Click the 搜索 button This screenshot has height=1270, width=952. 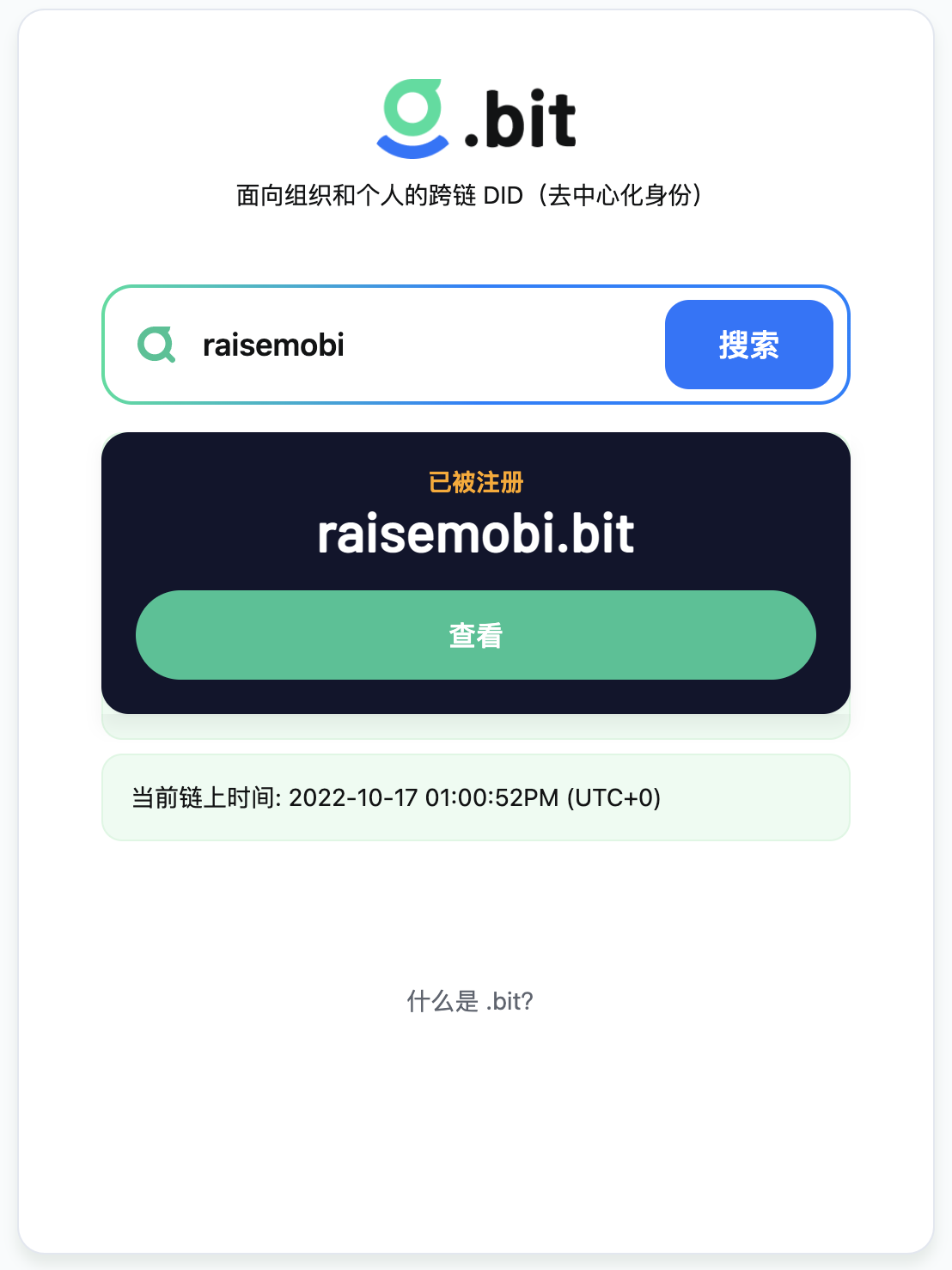748,345
